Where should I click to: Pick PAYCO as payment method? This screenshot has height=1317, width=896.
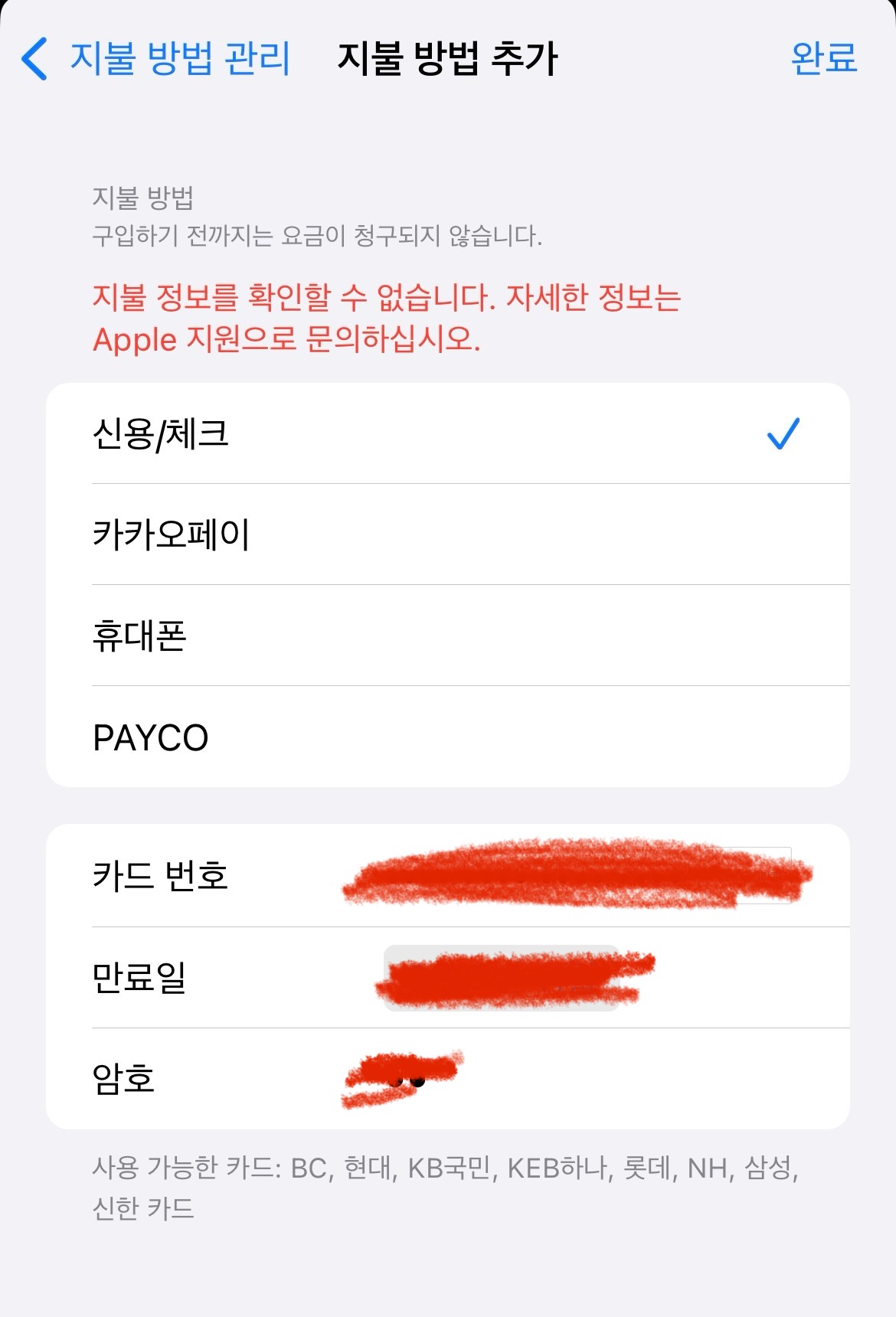(447, 737)
